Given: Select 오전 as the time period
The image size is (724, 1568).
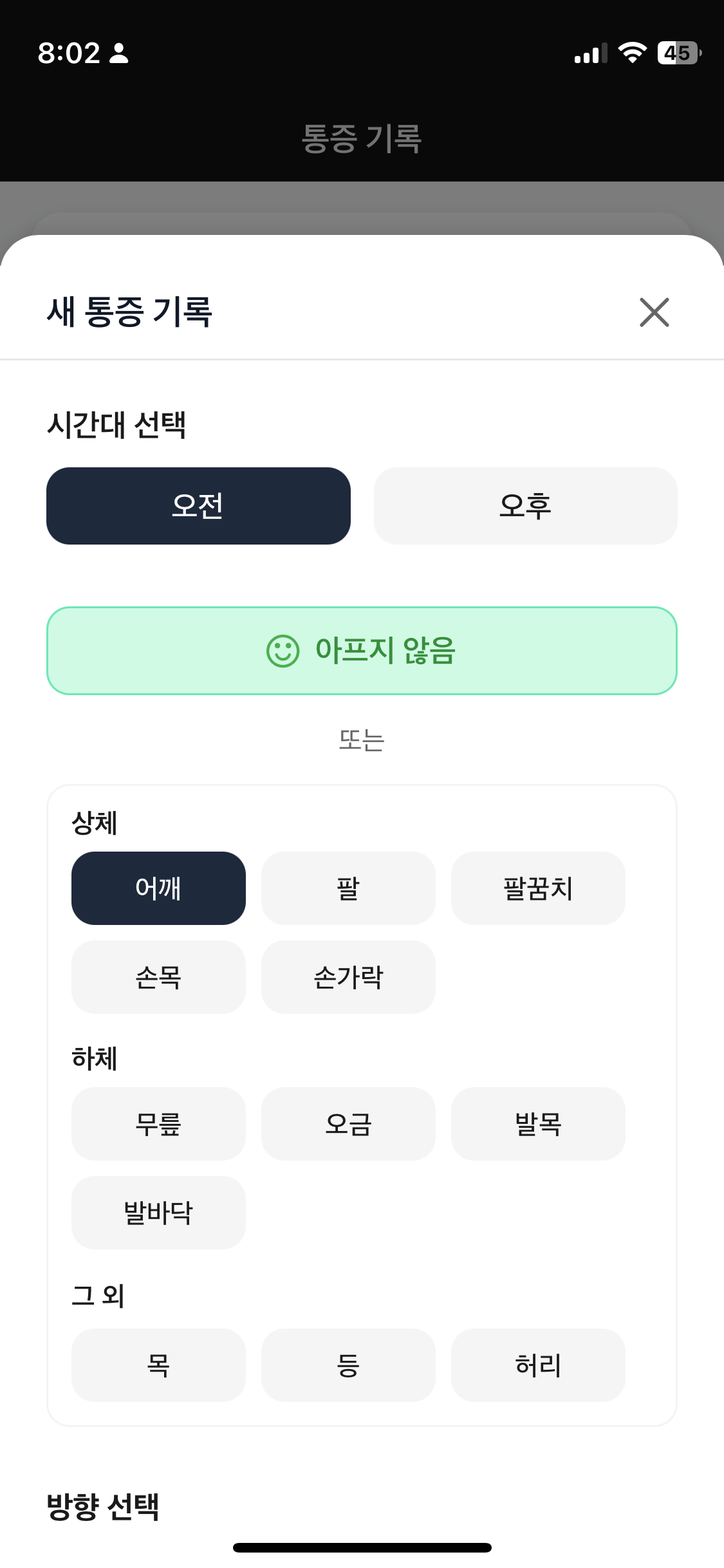Looking at the screenshot, I should click(x=198, y=506).
